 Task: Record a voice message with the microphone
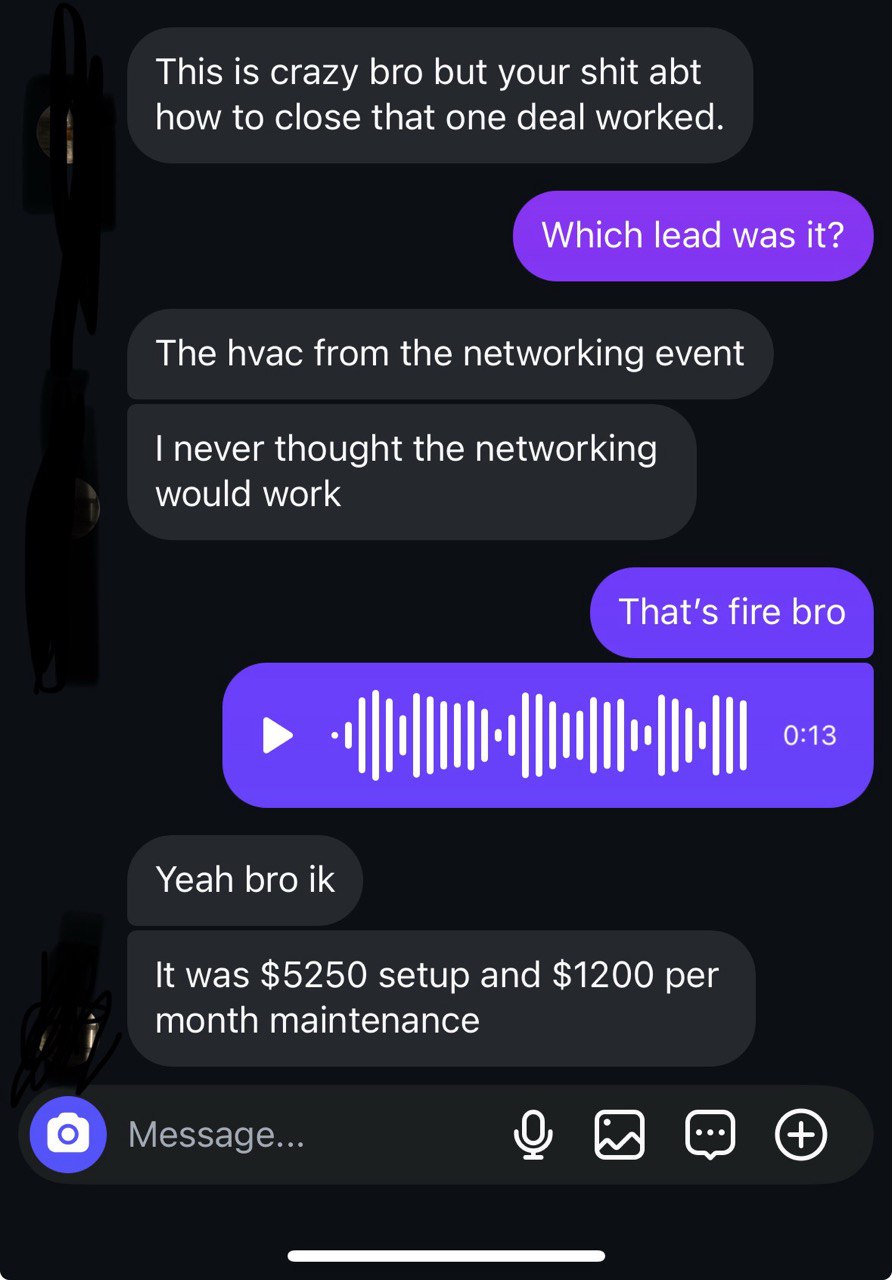pyautogui.click(x=533, y=1135)
